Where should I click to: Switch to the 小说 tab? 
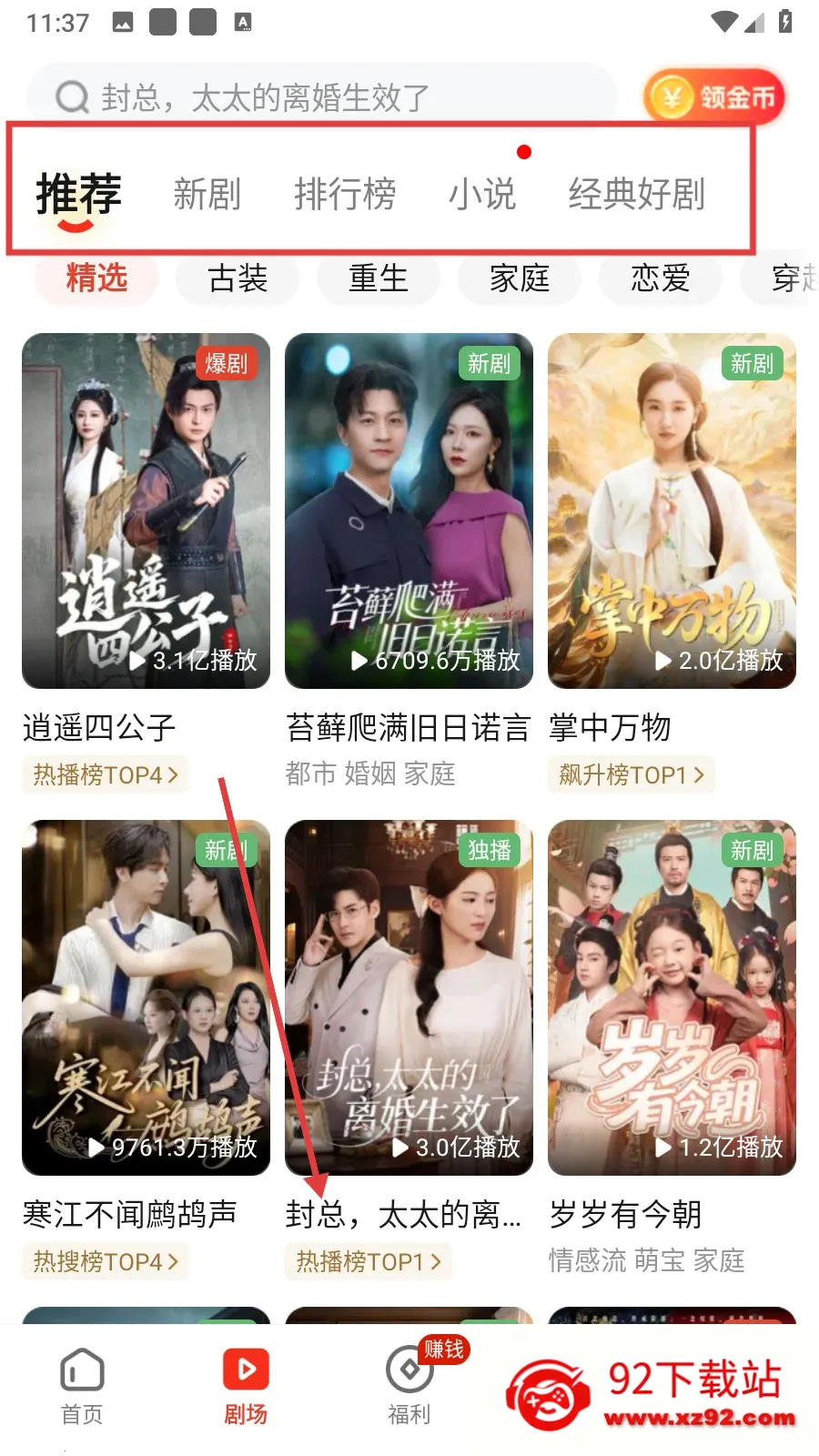tap(481, 194)
